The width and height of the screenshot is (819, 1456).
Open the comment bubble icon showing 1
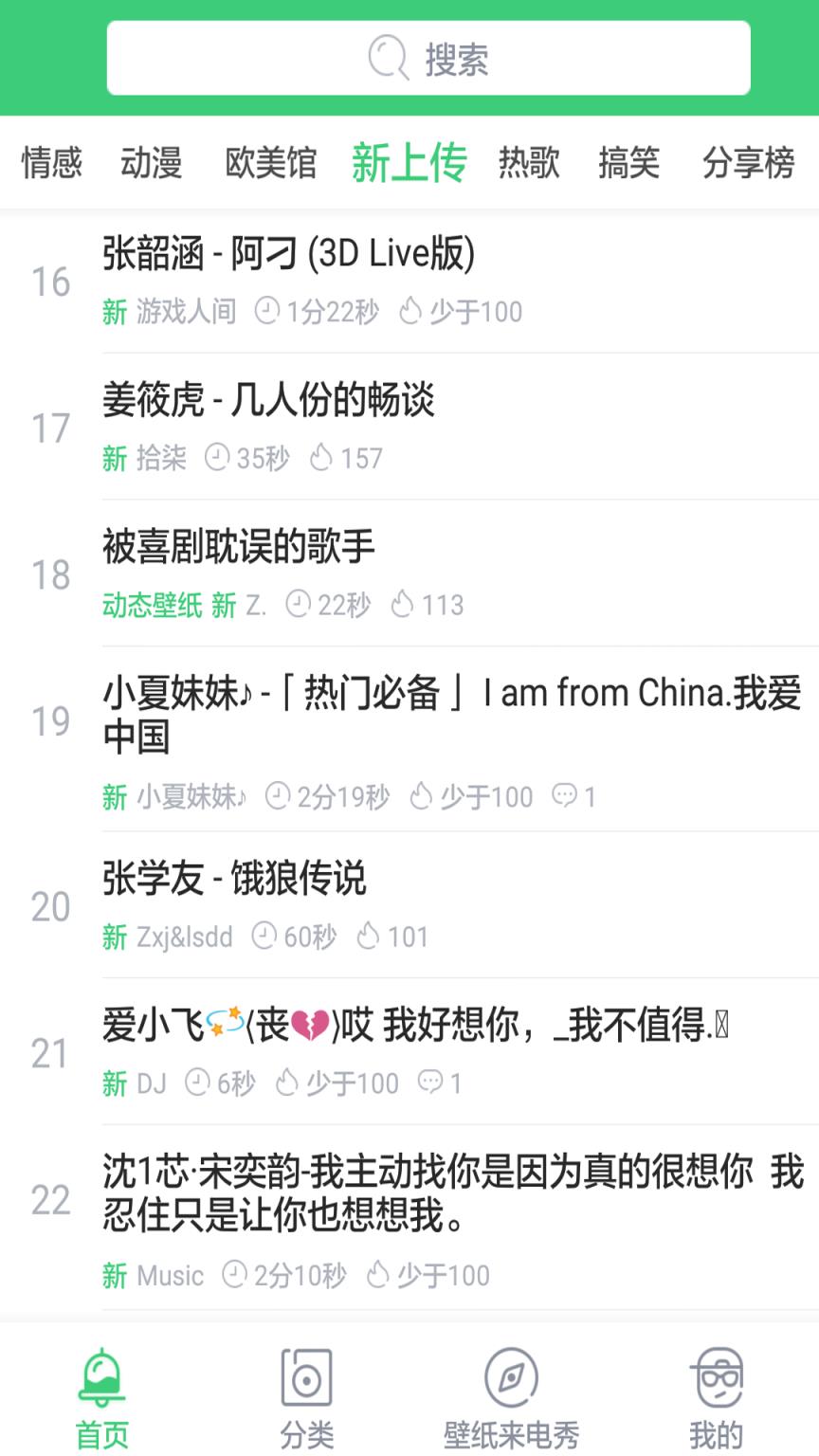(x=567, y=796)
